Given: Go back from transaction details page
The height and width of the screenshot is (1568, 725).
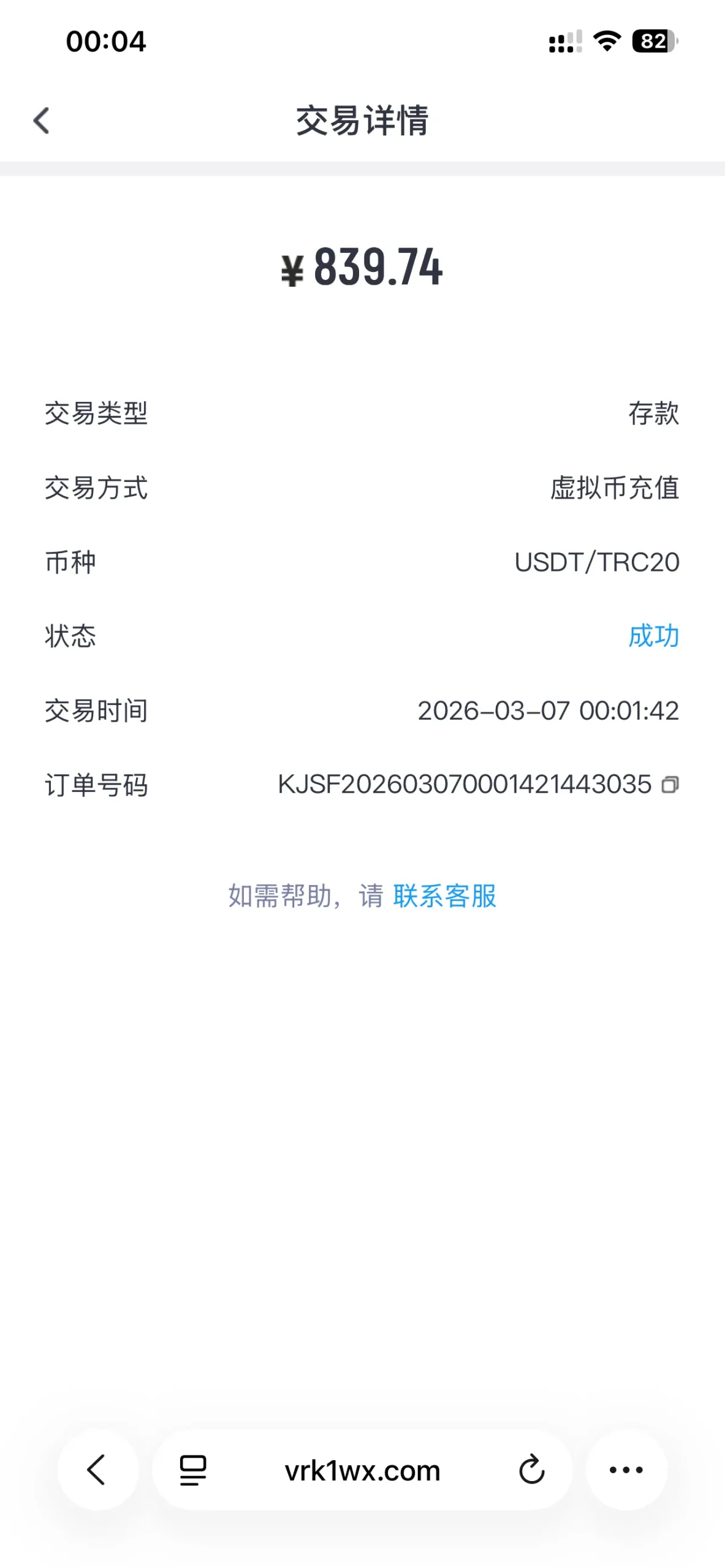Looking at the screenshot, I should (x=41, y=120).
